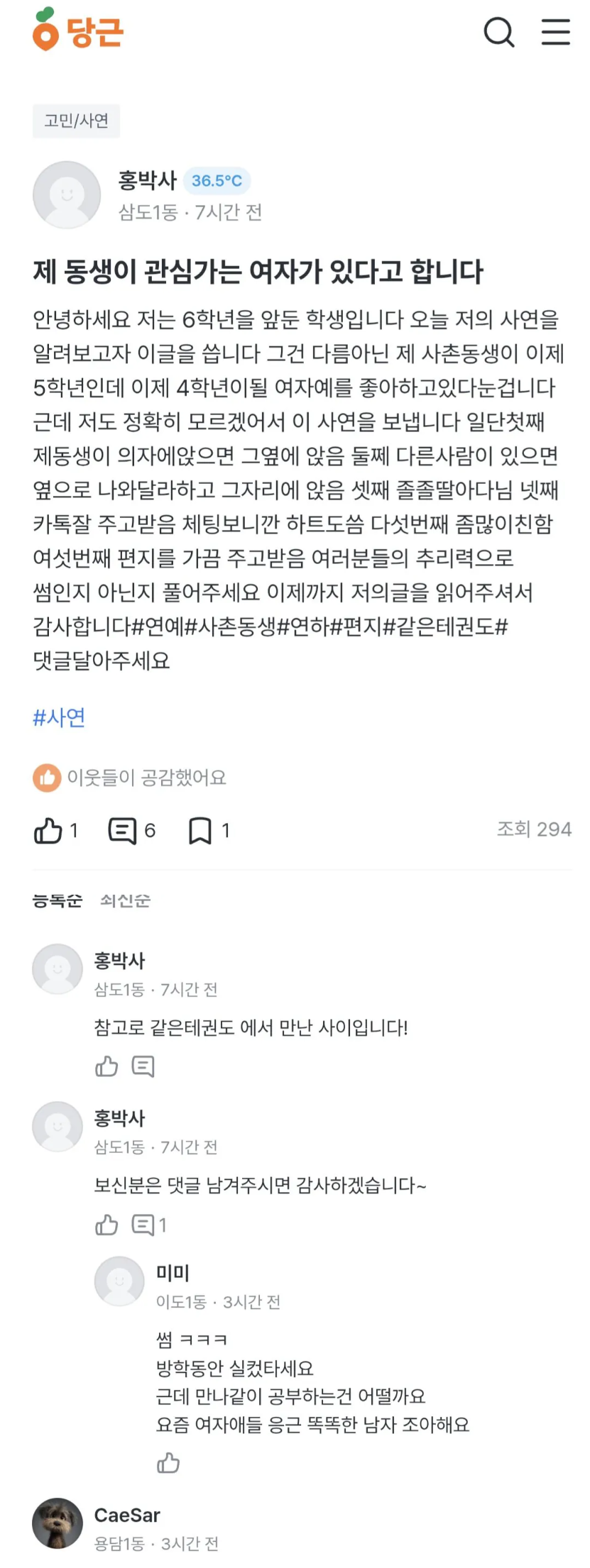Screen dimensions: 590x1568
Task: Open the #사연 hashtag link
Action: [60, 718]
